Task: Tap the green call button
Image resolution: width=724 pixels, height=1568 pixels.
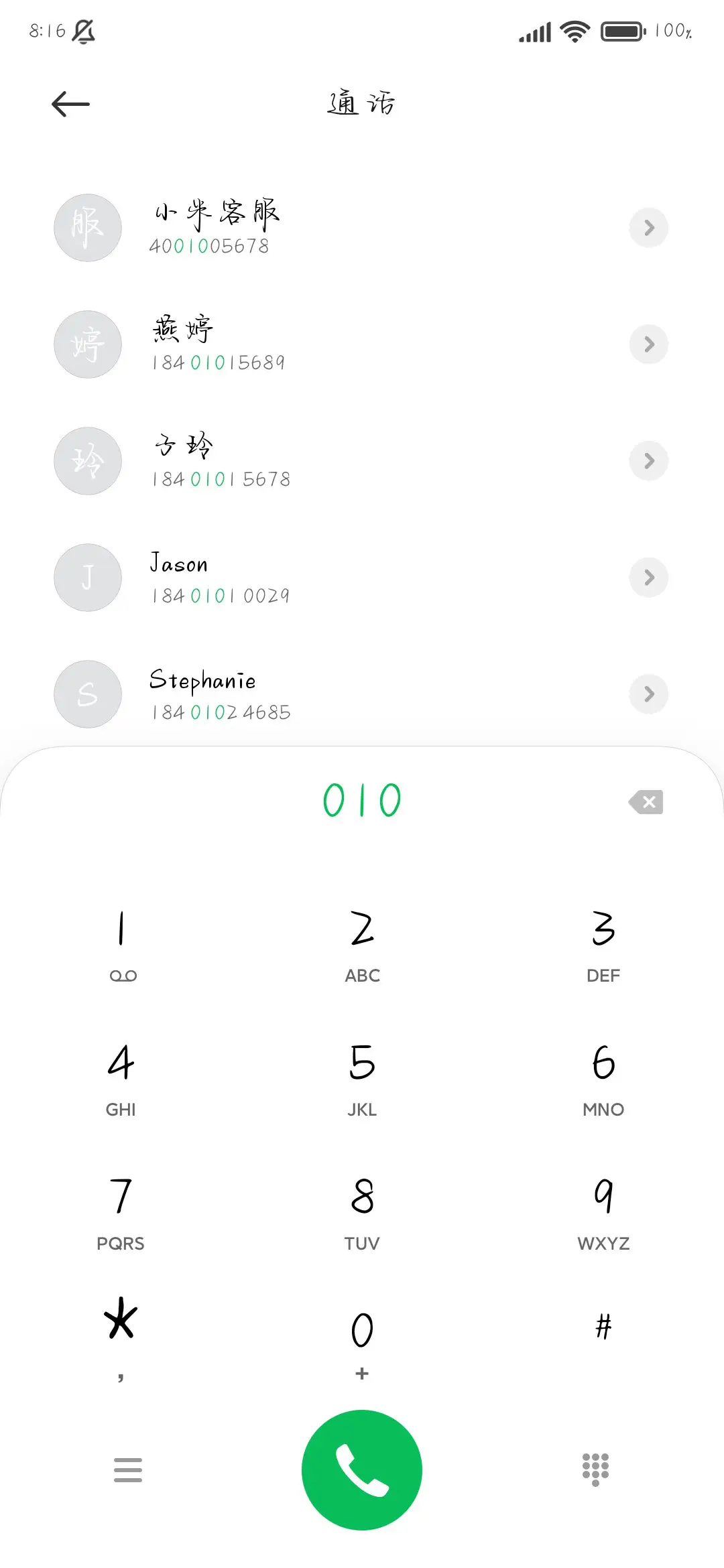Action: [x=361, y=1469]
